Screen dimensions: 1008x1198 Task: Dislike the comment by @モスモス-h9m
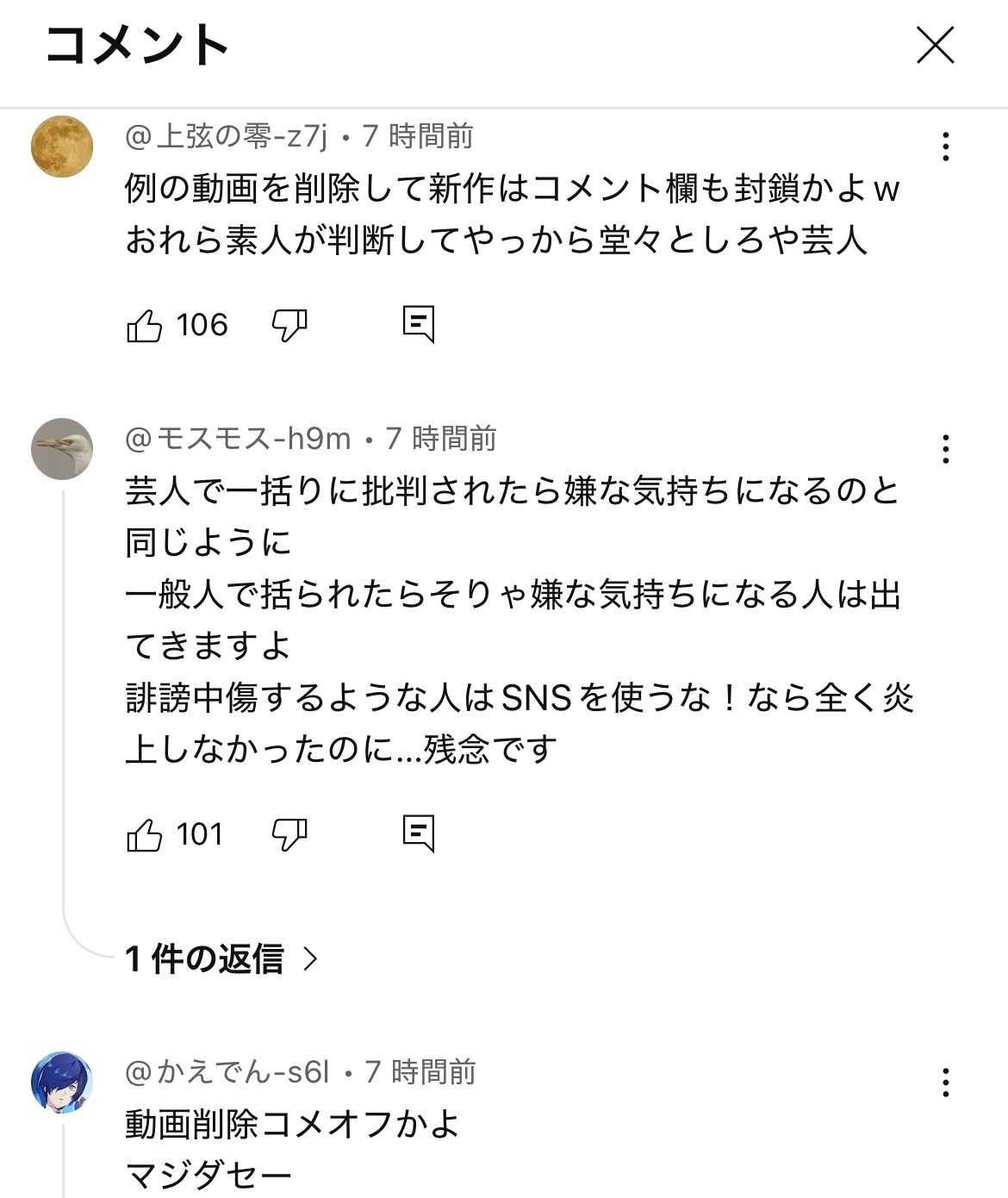(289, 834)
